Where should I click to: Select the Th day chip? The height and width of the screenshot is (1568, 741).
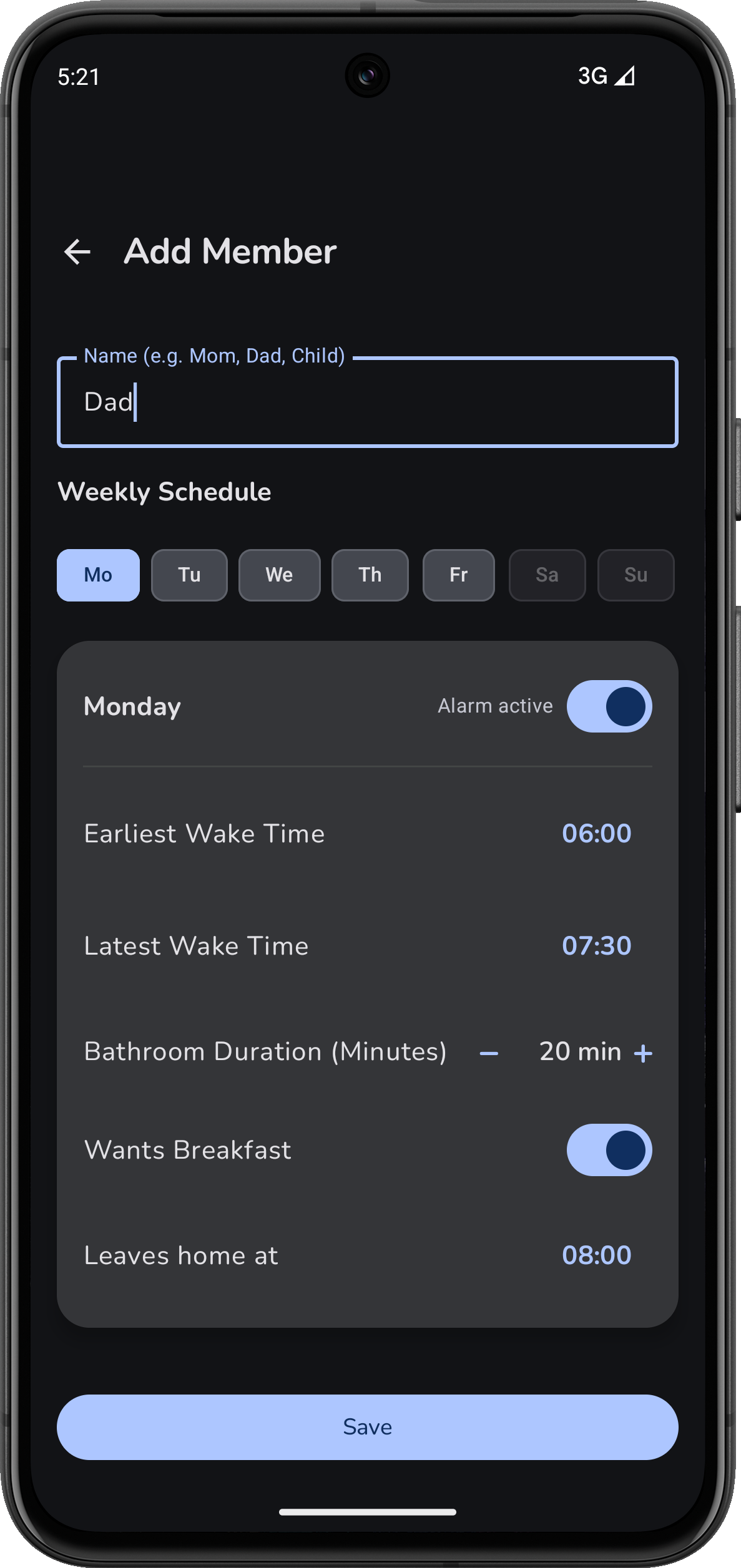(370, 575)
